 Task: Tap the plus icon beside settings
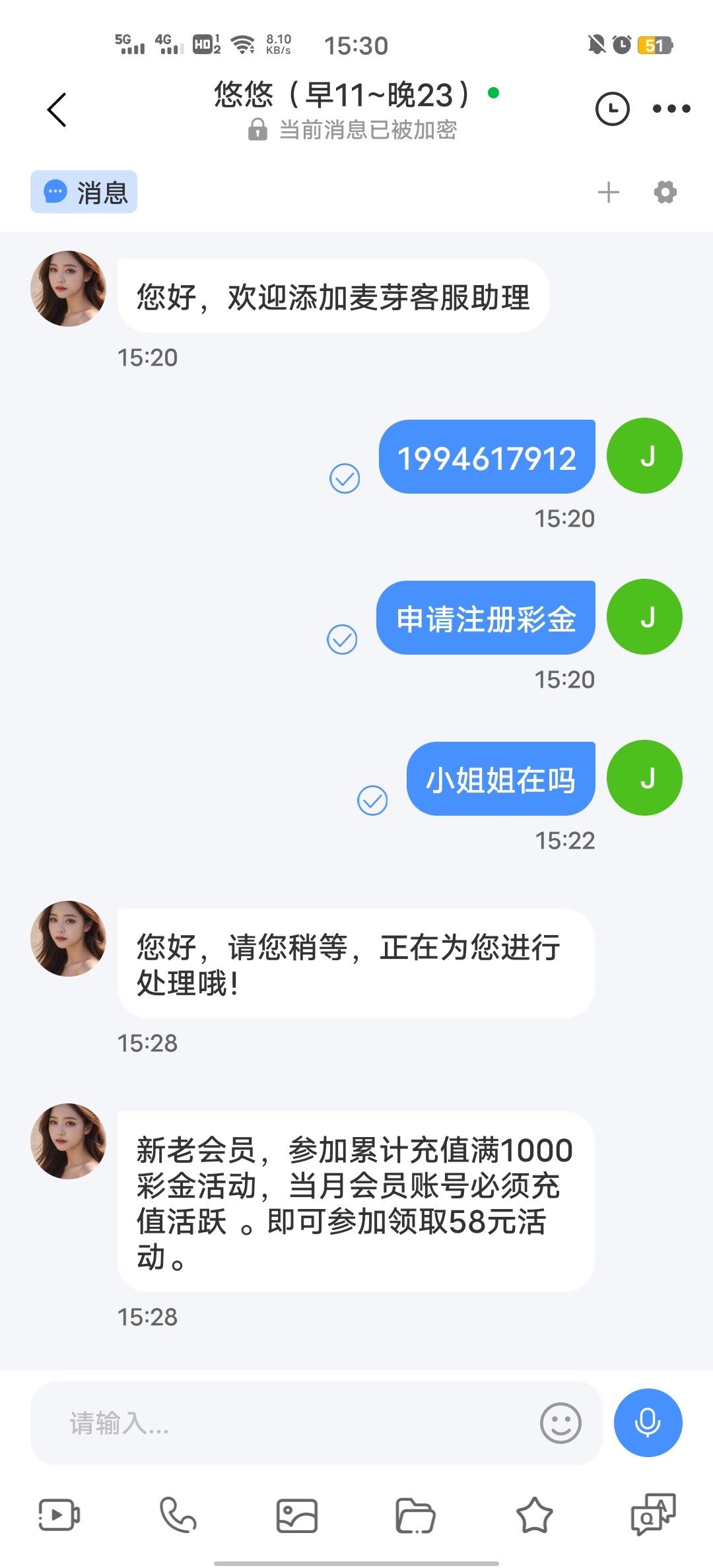tap(608, 193)
